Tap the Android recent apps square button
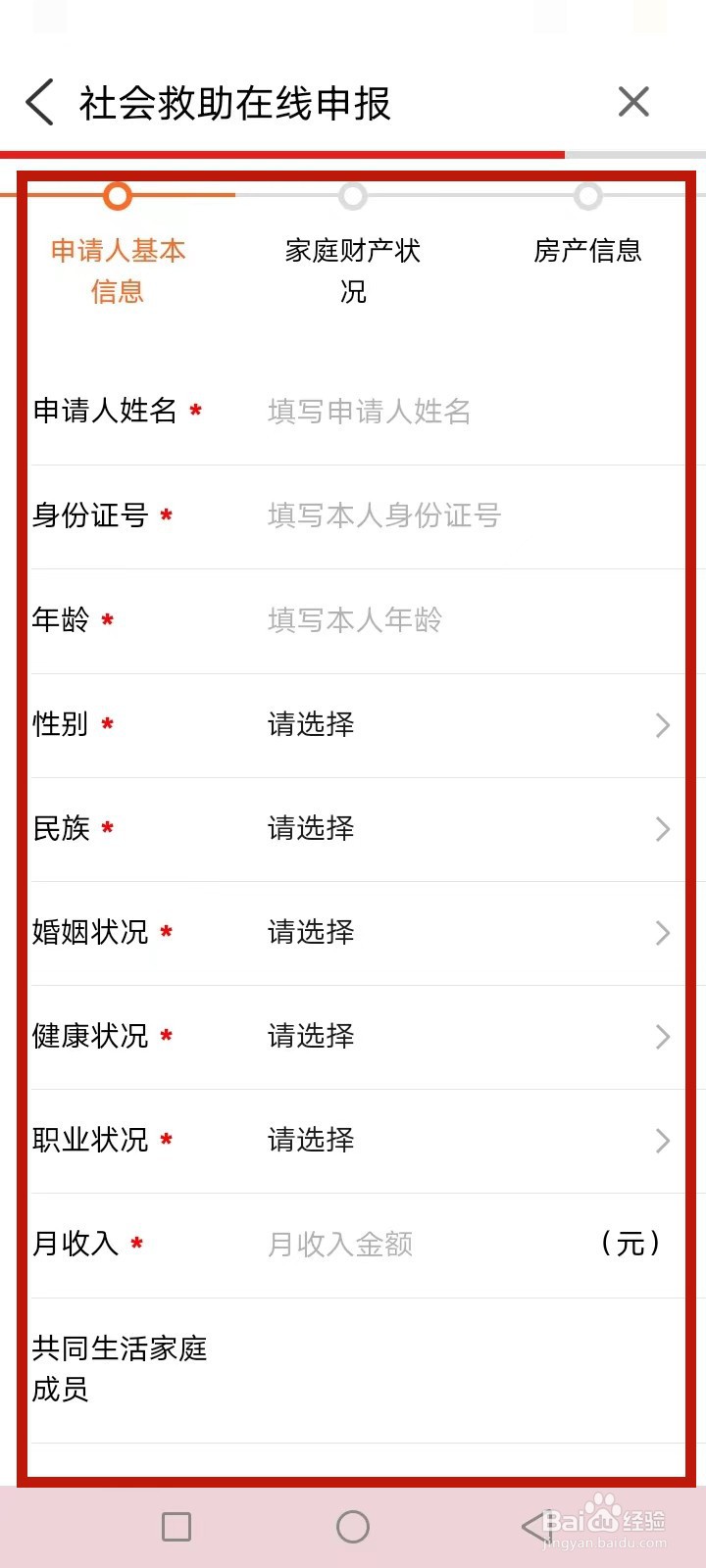 176,1525
